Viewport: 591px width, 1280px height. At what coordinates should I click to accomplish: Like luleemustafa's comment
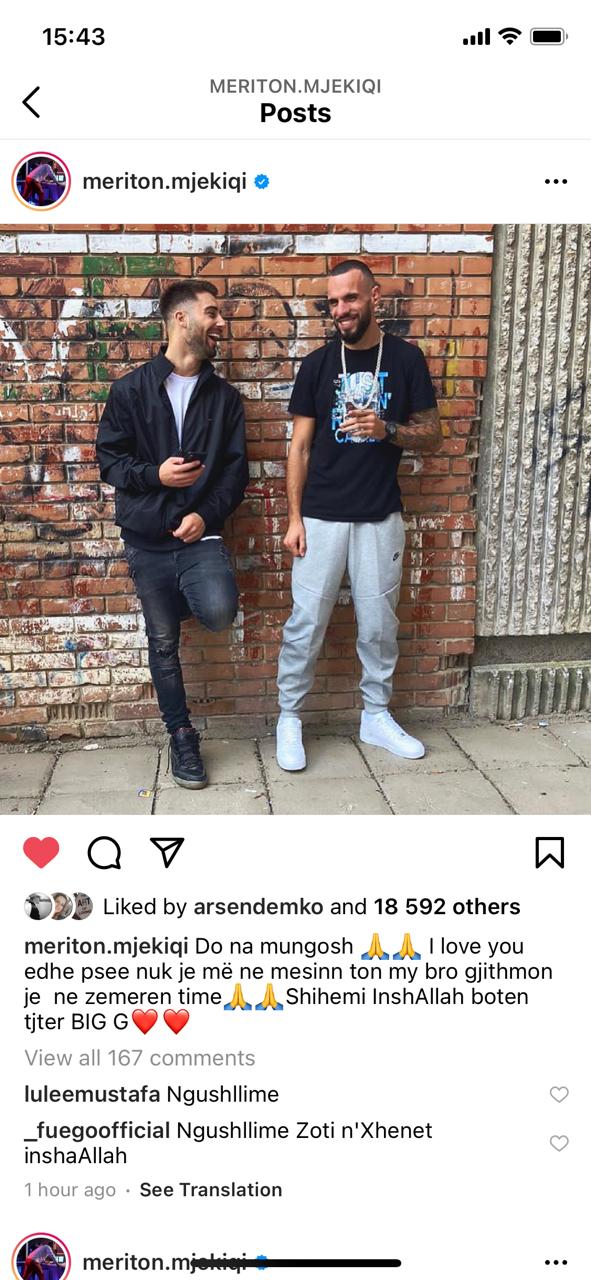click(x=559, y=1095)
